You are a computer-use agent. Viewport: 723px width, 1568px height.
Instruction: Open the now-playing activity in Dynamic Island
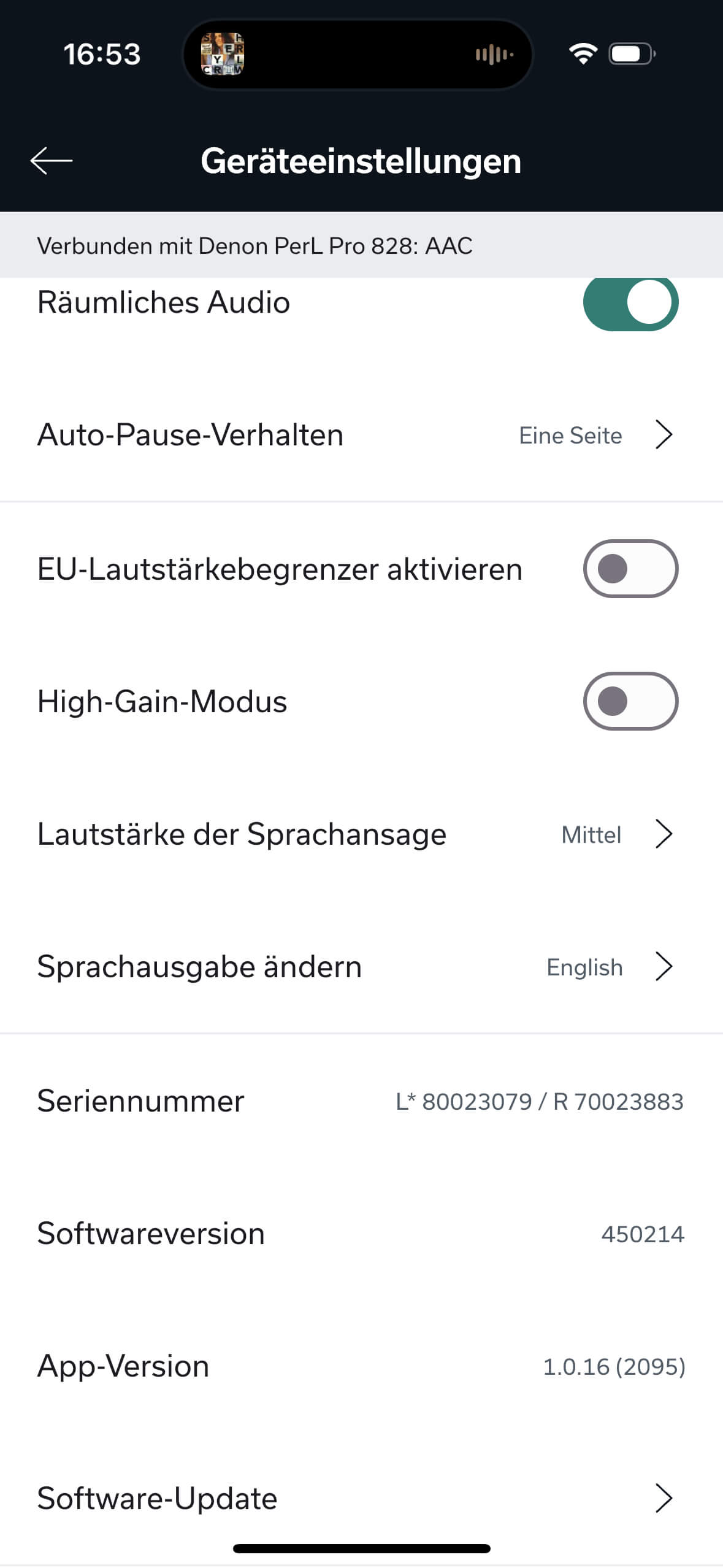[x=358, y=55]
